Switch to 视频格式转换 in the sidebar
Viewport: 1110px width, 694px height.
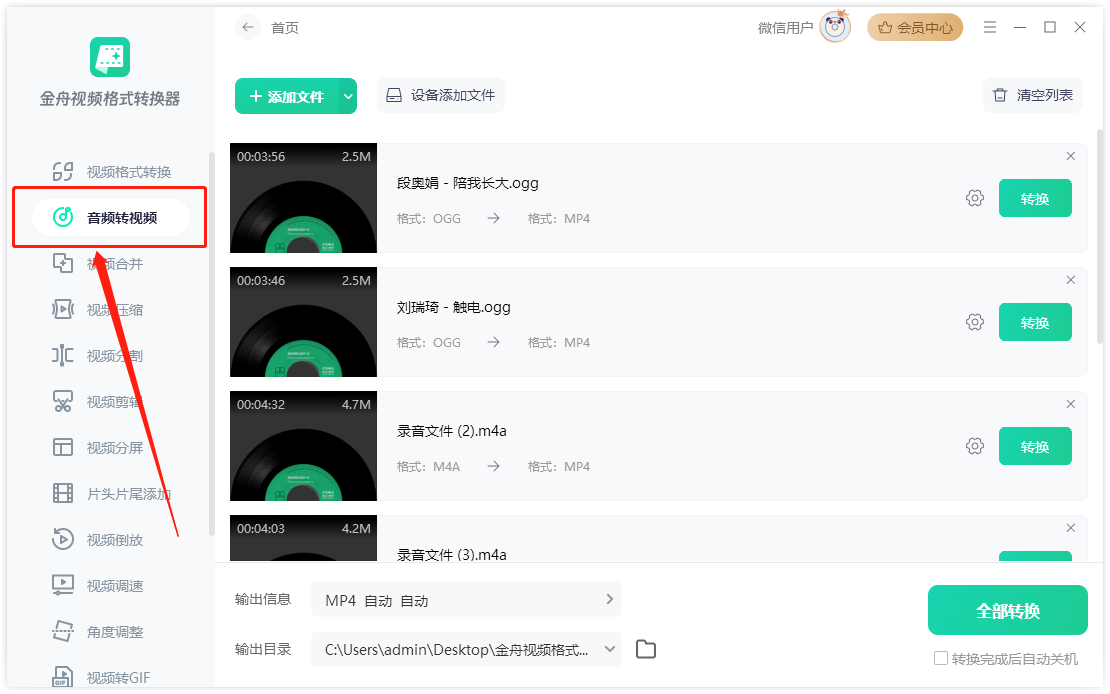(111, 172)
